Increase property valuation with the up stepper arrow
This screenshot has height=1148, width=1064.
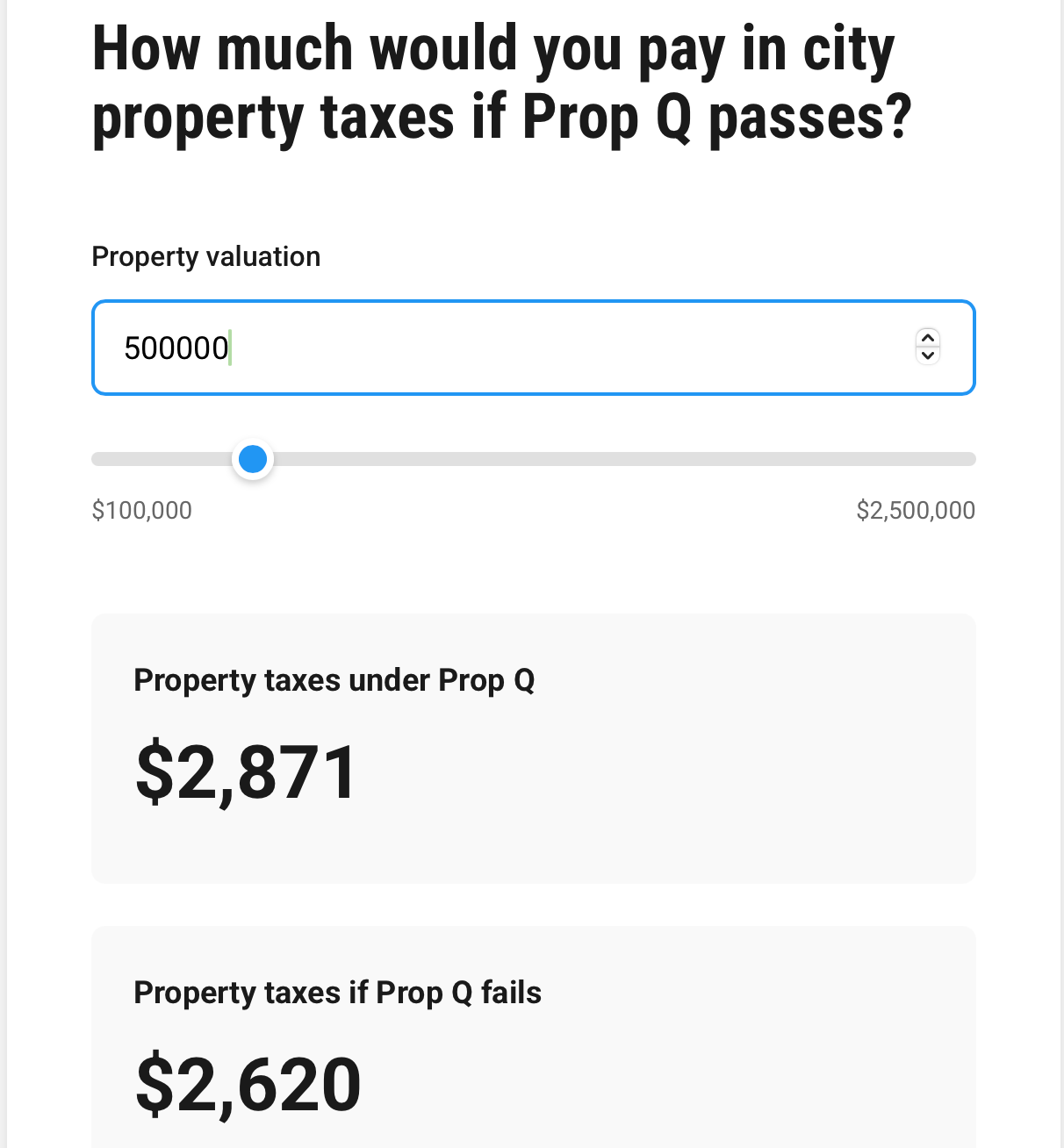click(x=928, y=338)
